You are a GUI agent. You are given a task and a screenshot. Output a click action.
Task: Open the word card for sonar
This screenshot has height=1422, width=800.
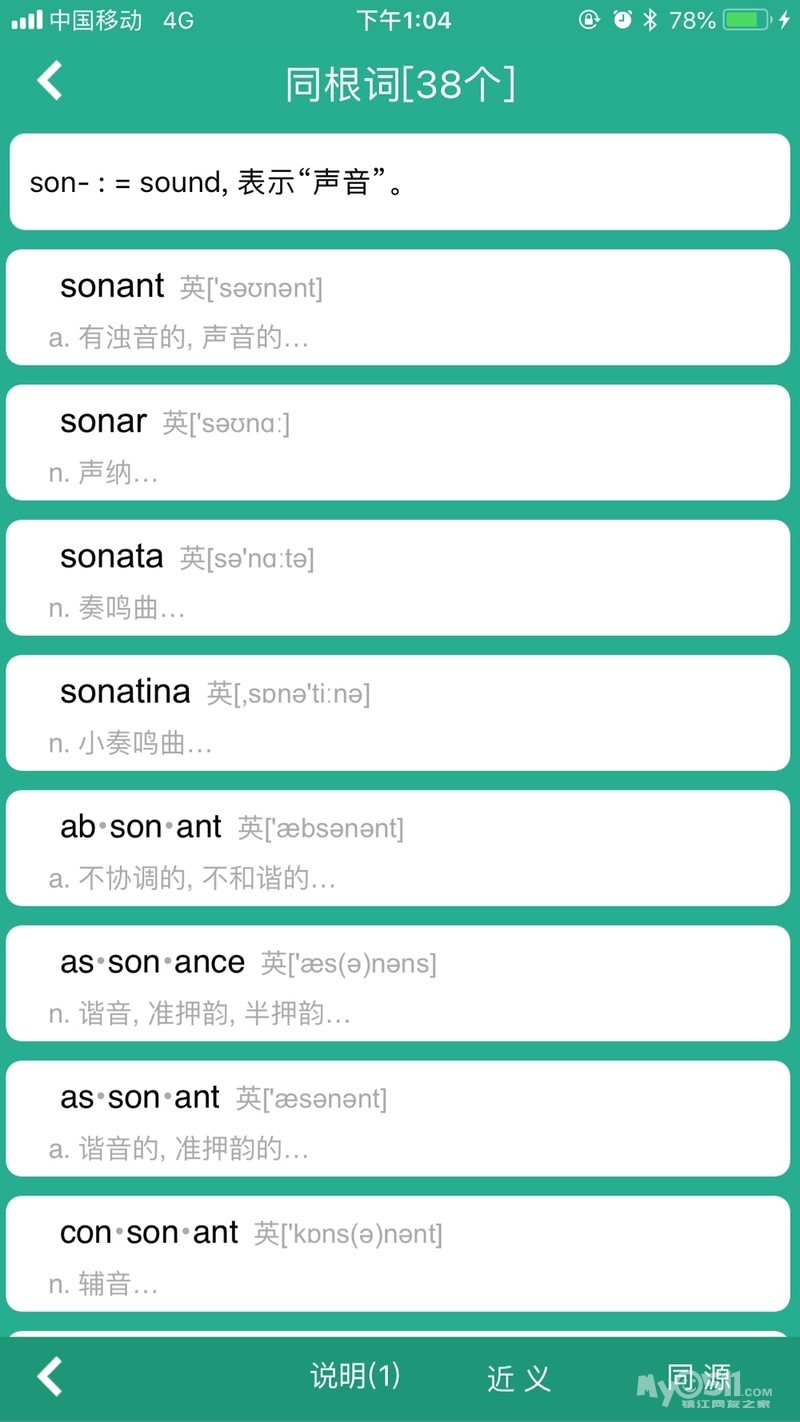coord(398,442)
